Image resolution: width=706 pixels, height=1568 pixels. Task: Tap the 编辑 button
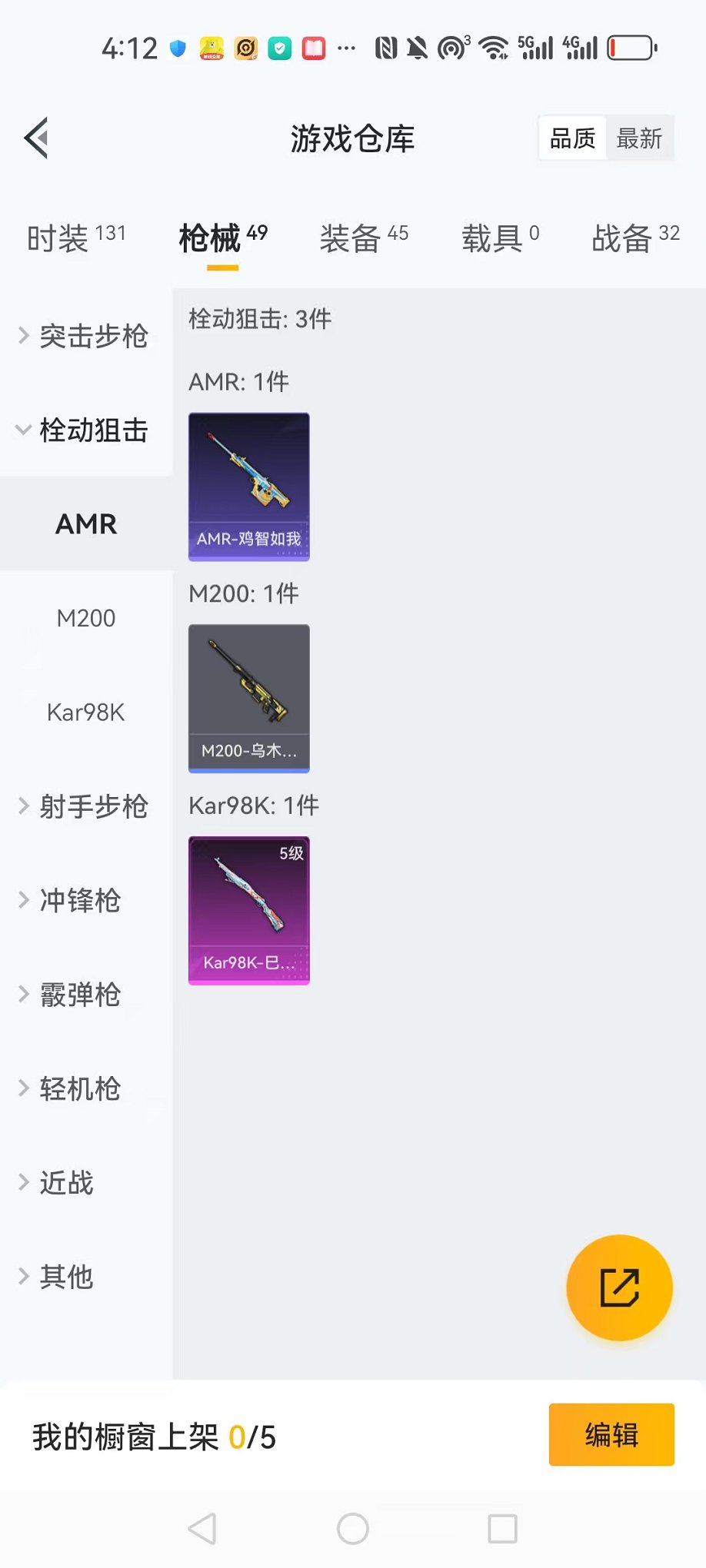[x=611, y=1434]
